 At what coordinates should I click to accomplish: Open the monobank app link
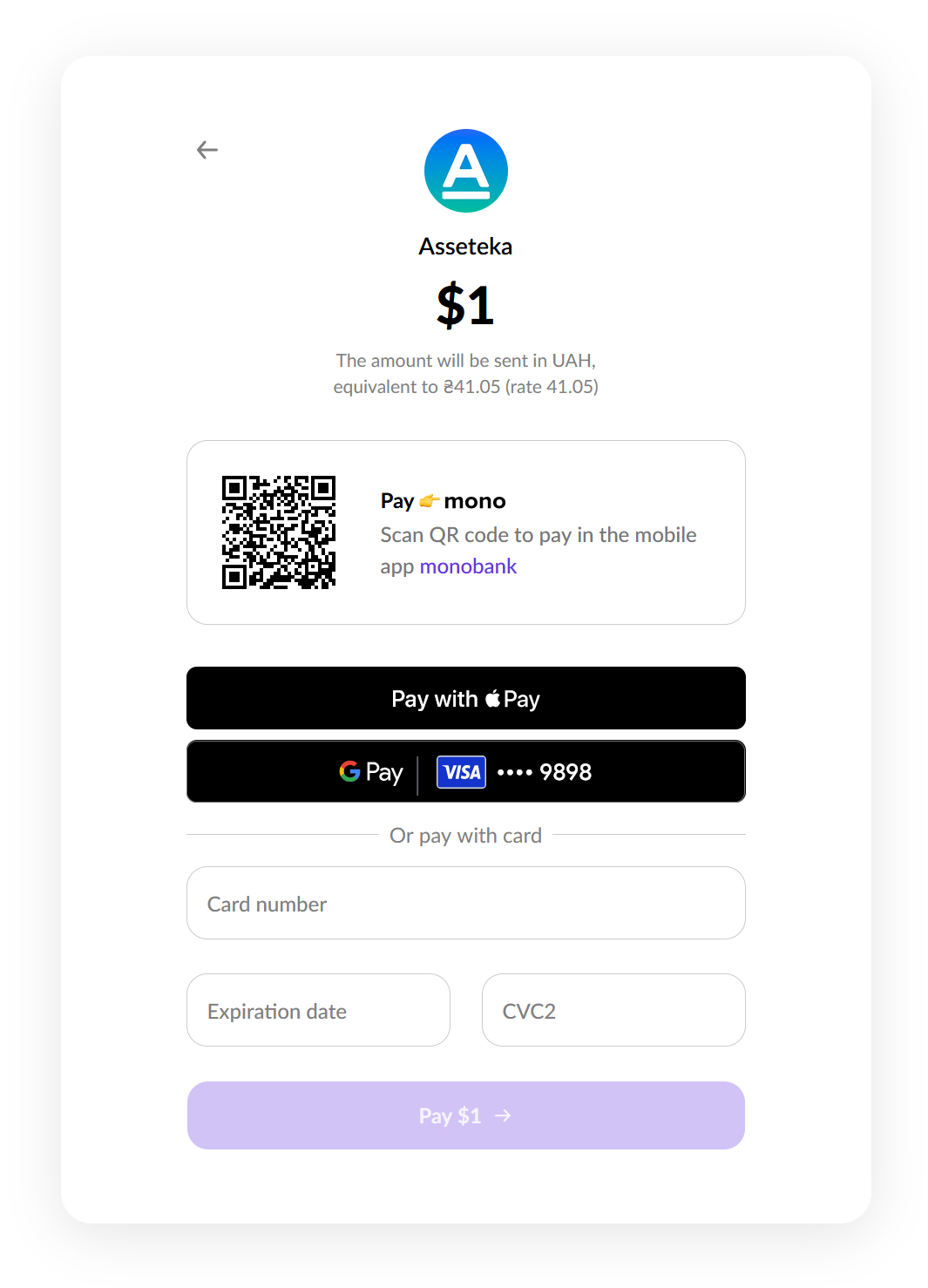click(x=468, y=566)
